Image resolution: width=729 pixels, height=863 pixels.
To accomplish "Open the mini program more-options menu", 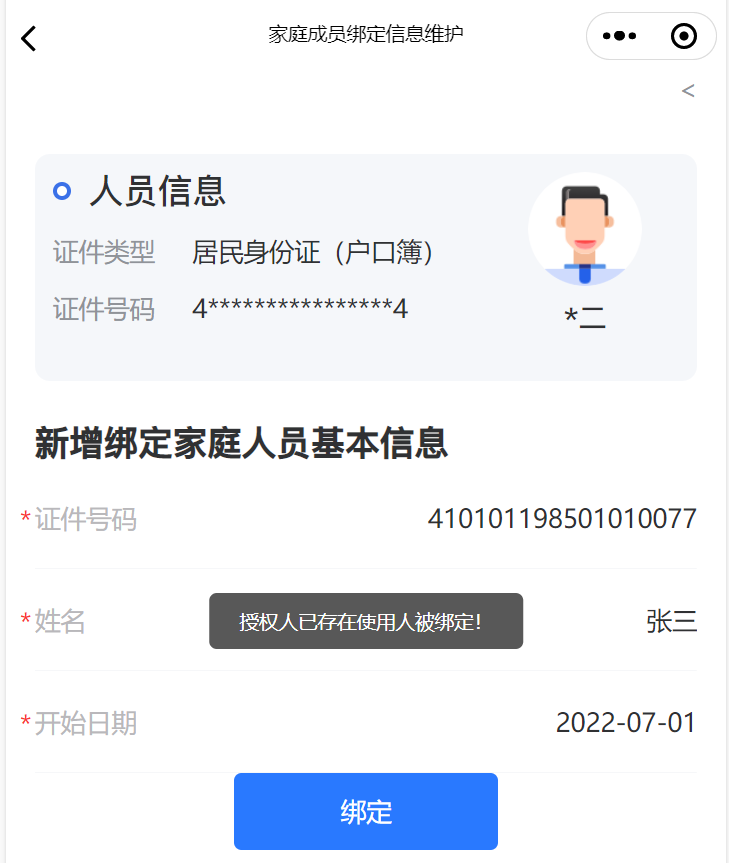I will (x=620, y=37).
